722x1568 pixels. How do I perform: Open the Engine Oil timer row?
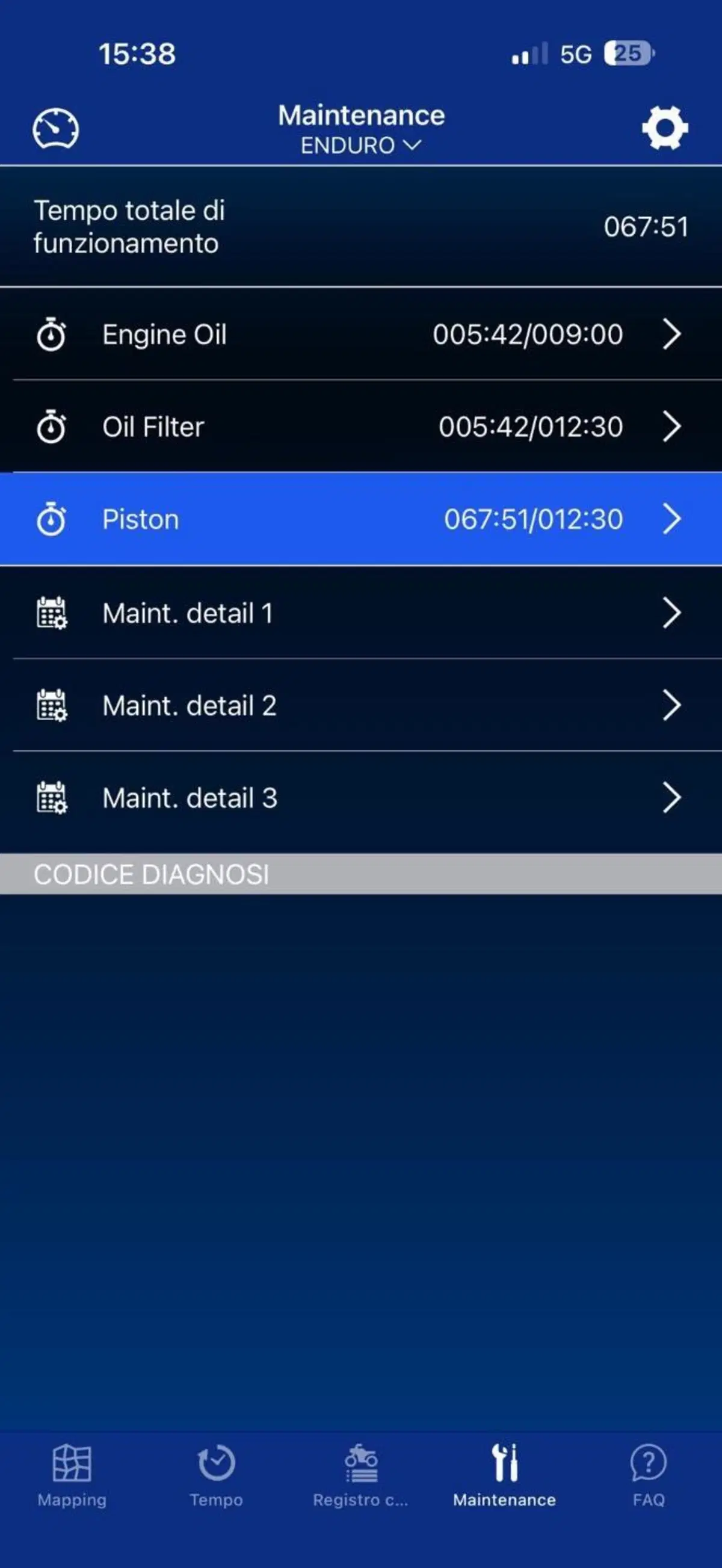(x=361, y=334)
